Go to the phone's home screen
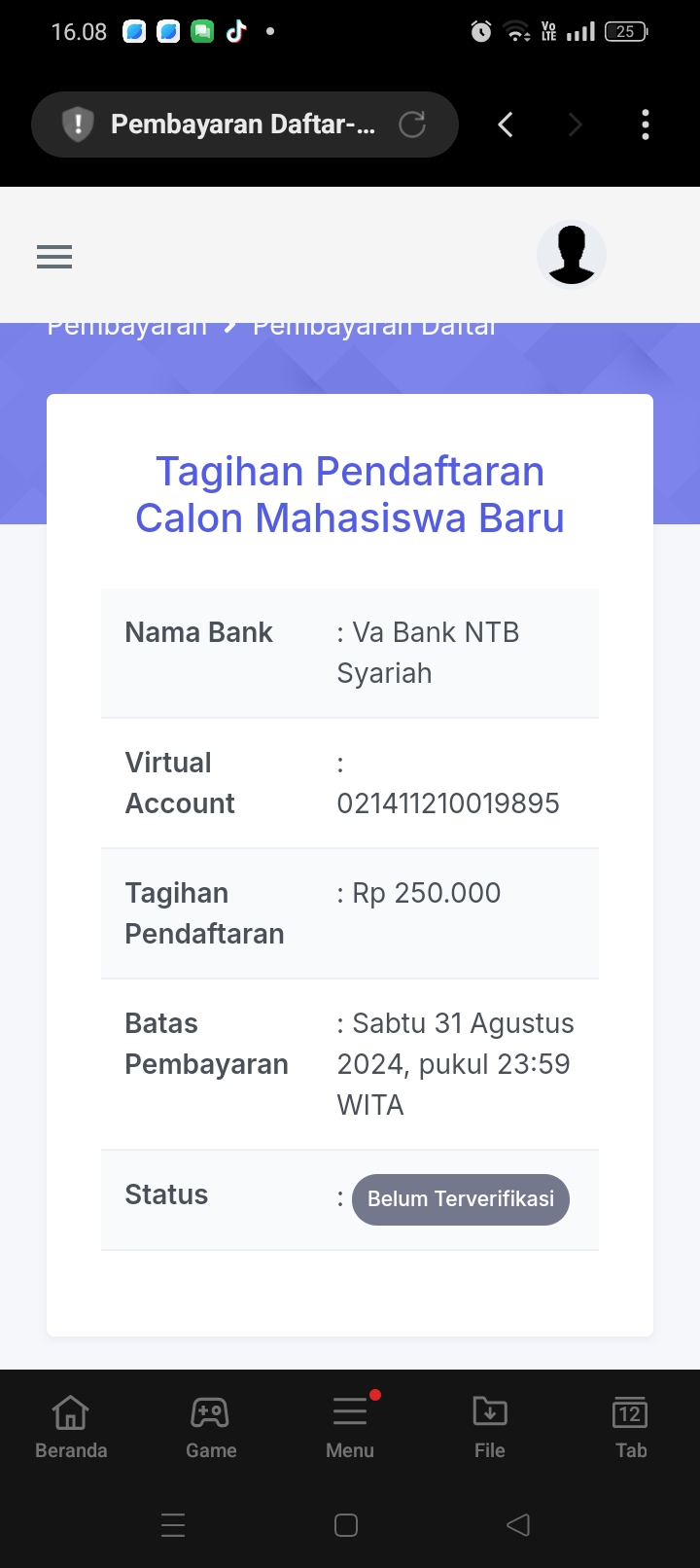700x1568 pixels. tap(346, 1525)
